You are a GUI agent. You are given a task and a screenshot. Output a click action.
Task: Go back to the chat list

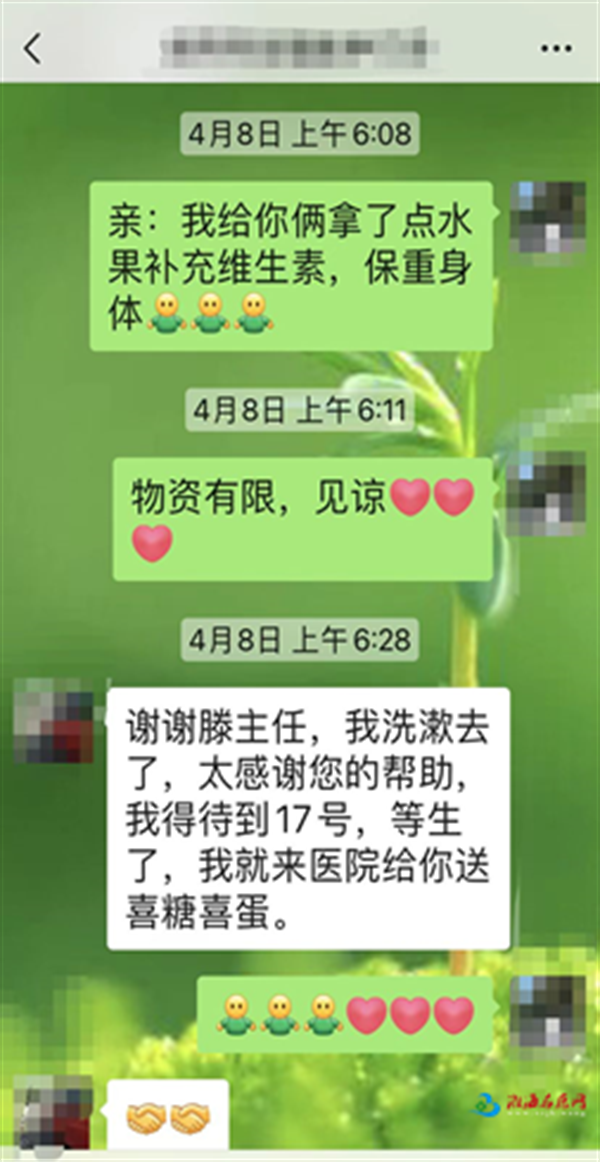[x=33, y=47]
